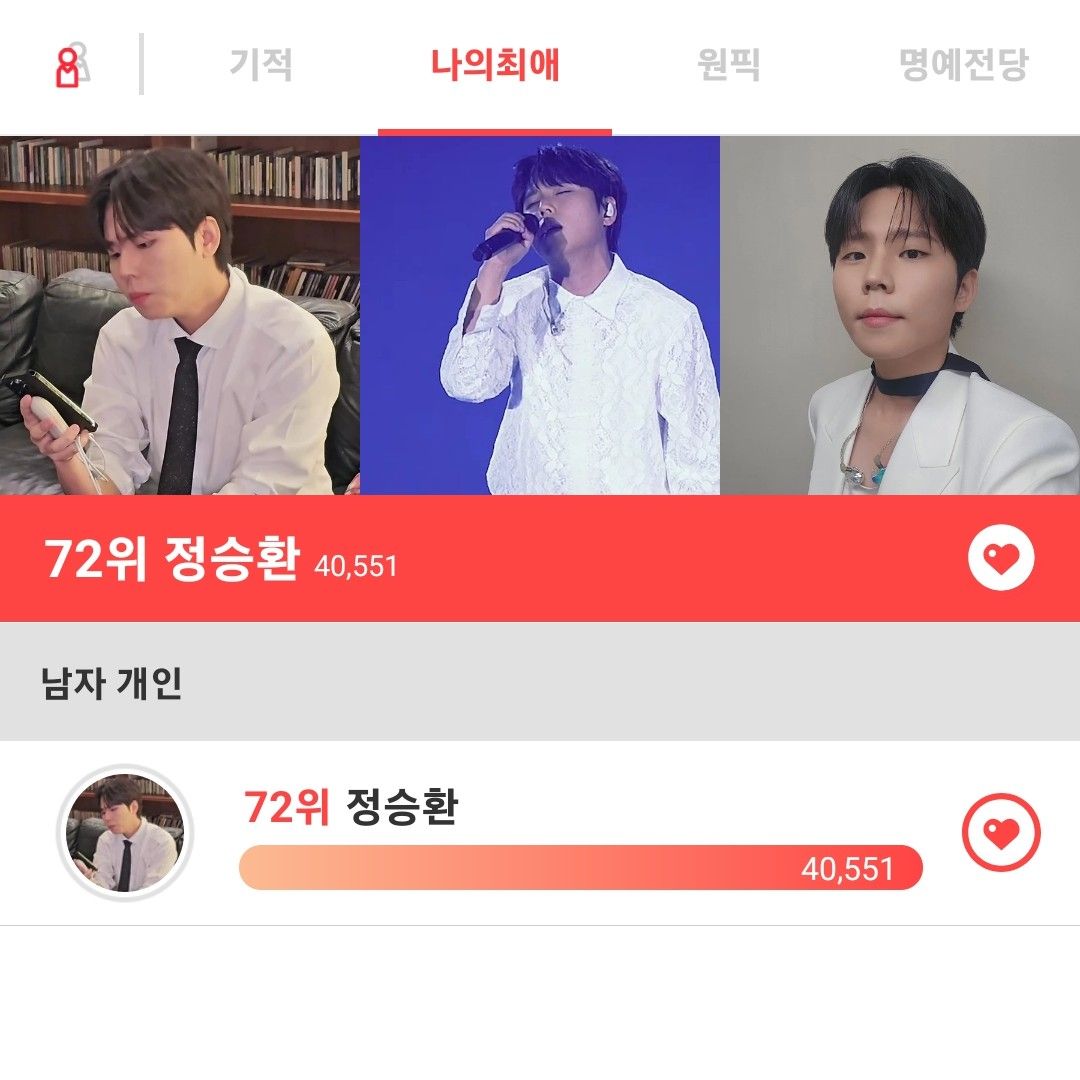Vote heart for 정승환 in list row

click(1000, 832)
